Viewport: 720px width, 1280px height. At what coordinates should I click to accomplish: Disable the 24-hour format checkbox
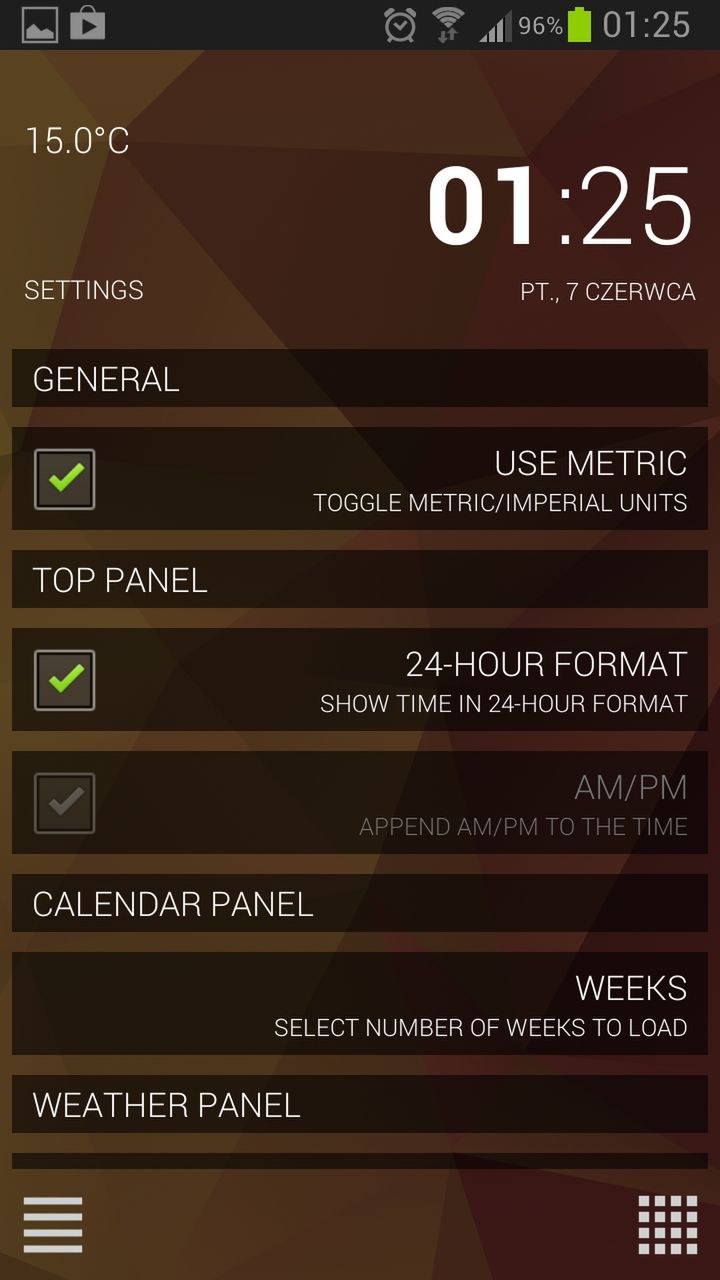pos(65,680)
